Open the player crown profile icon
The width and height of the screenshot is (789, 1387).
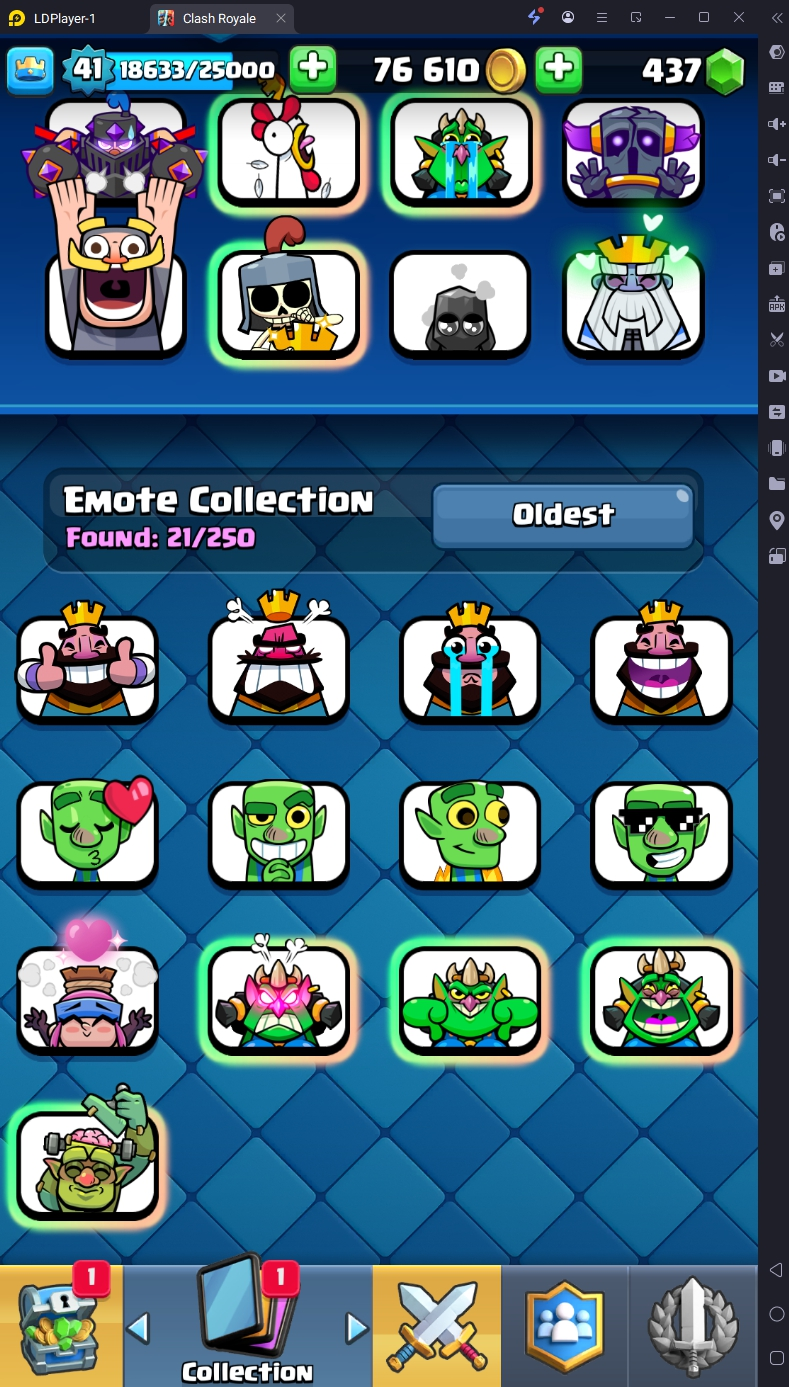point(31,70)
